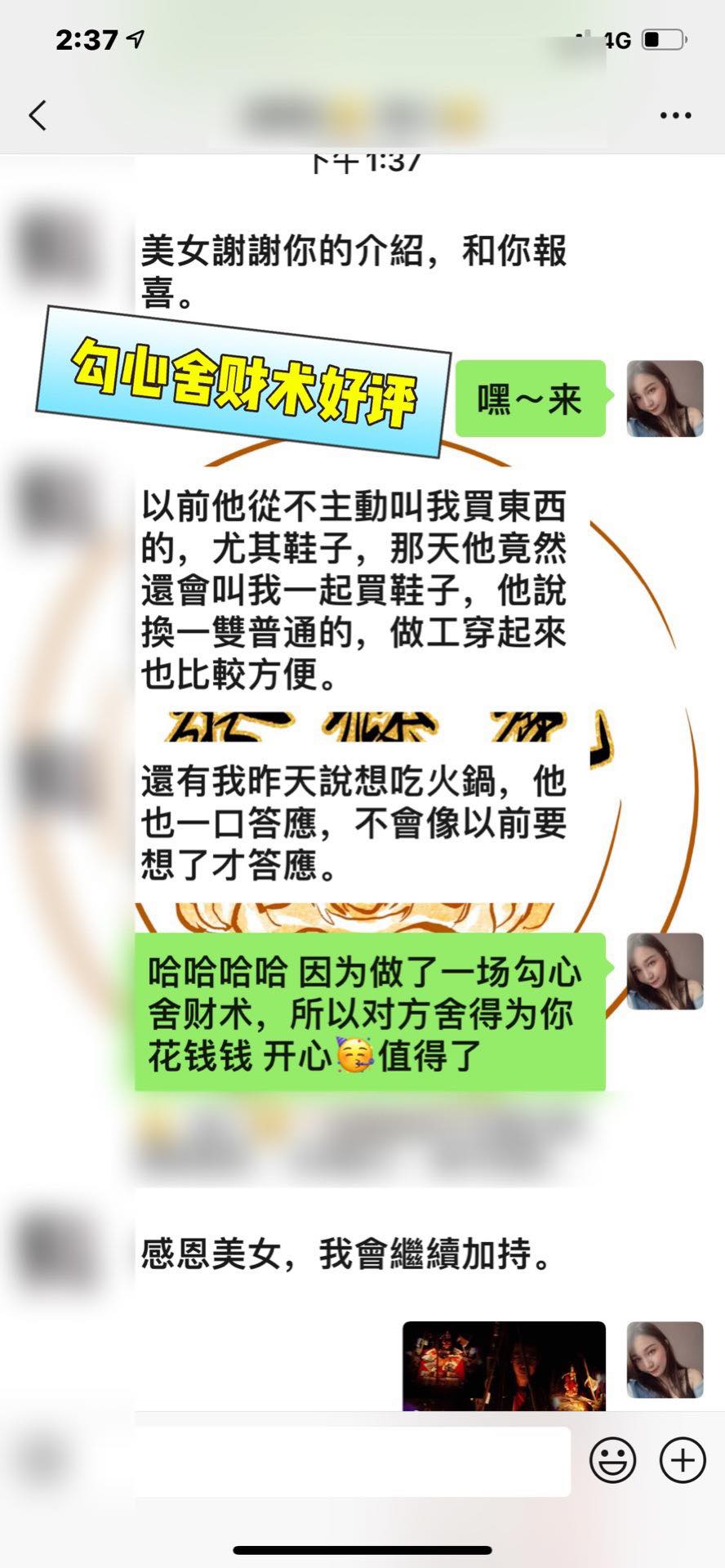Tap the message input field
The image size is (725, 1568).
(353, 1462)
